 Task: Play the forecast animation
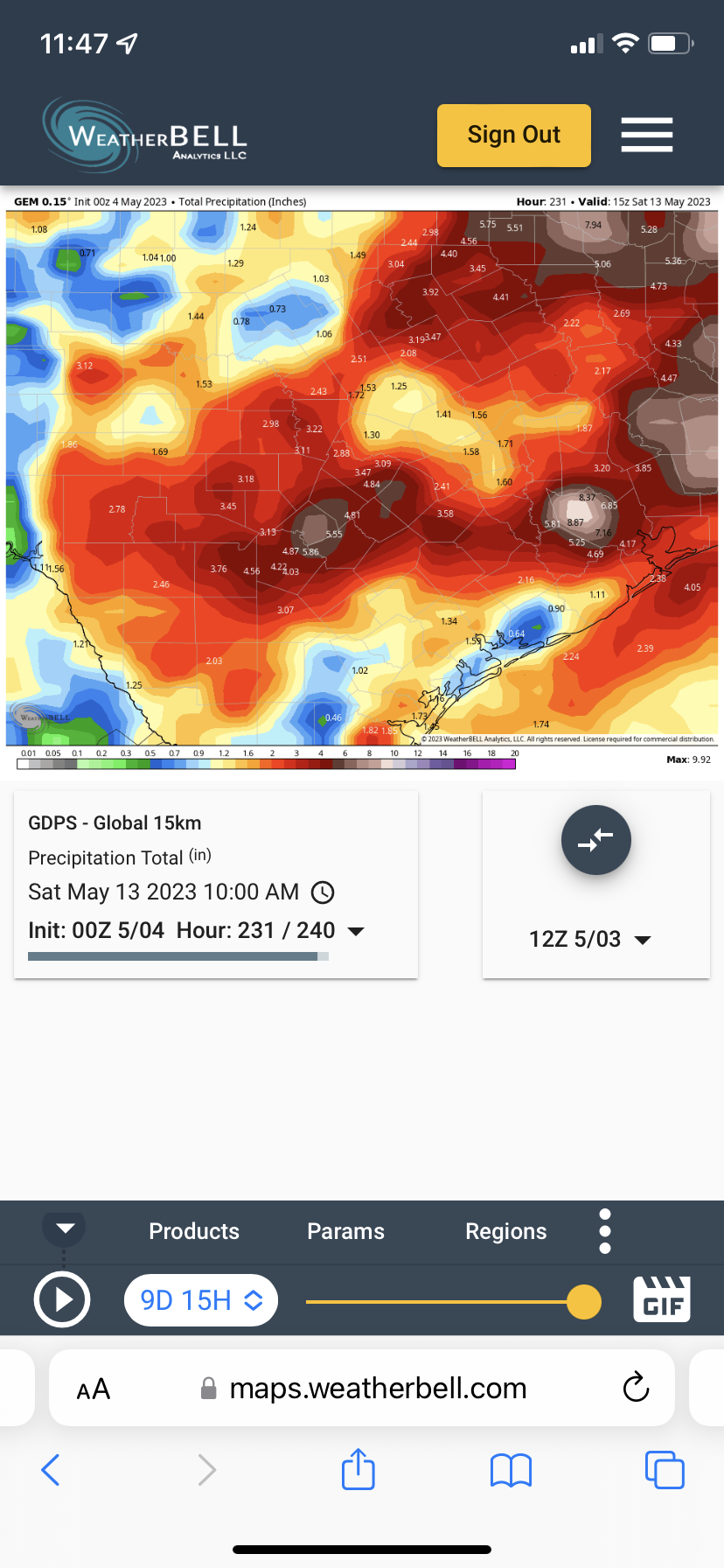(62, 1300)
